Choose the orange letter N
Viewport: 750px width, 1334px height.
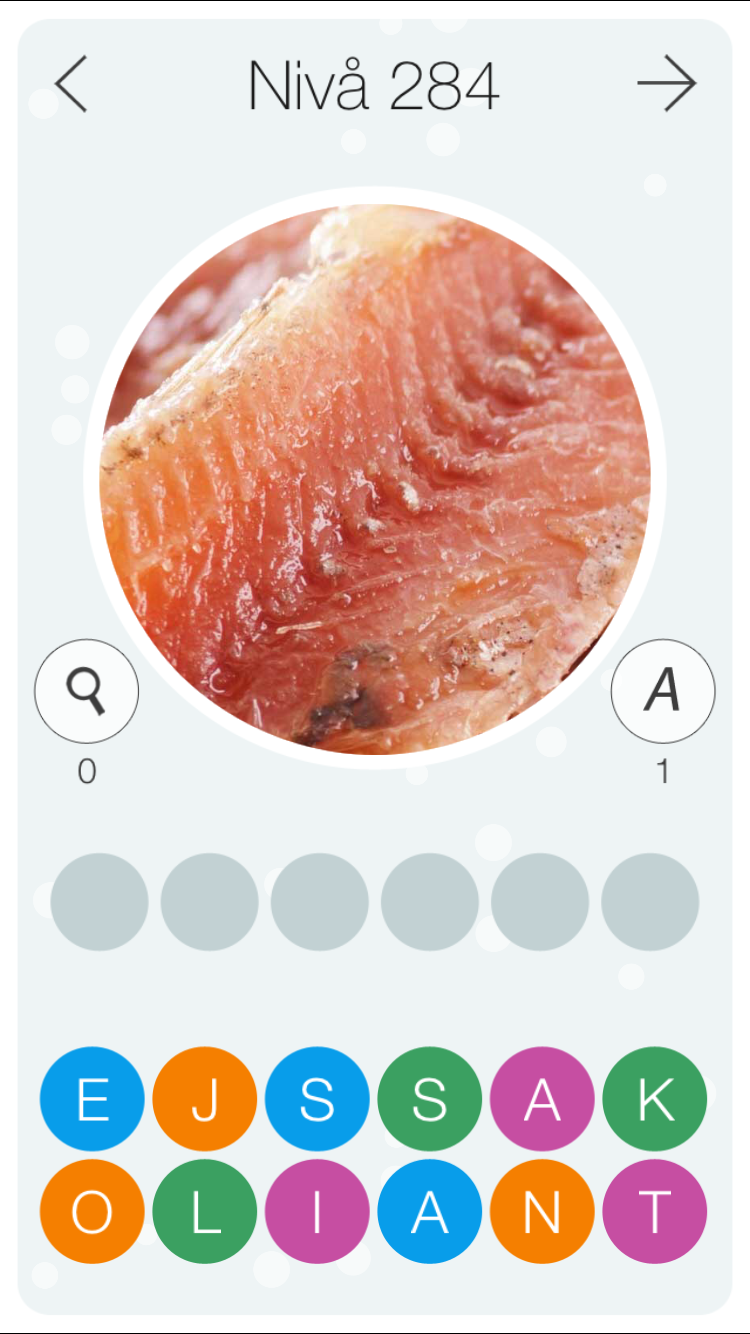542,1212
